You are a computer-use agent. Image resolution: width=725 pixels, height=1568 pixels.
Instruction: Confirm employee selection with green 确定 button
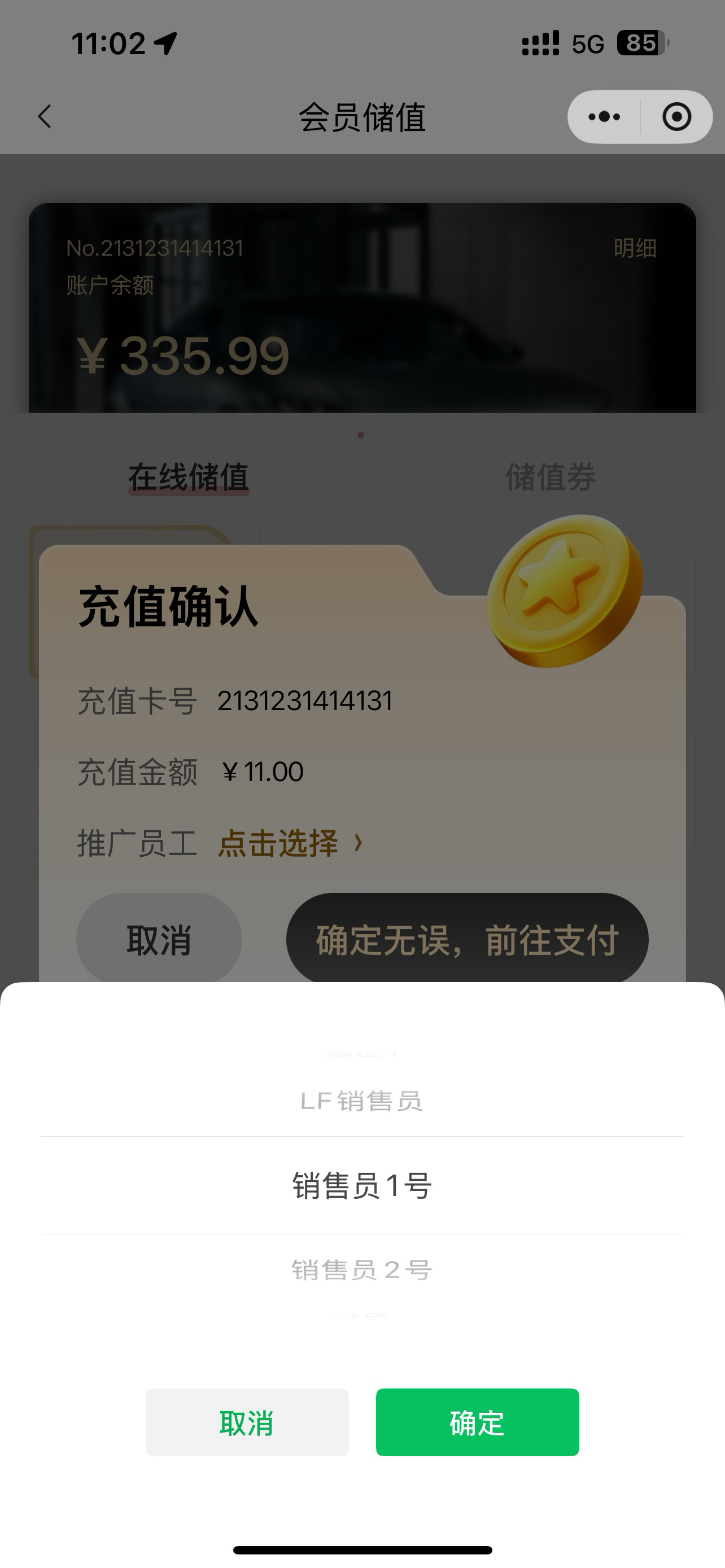477,1422
